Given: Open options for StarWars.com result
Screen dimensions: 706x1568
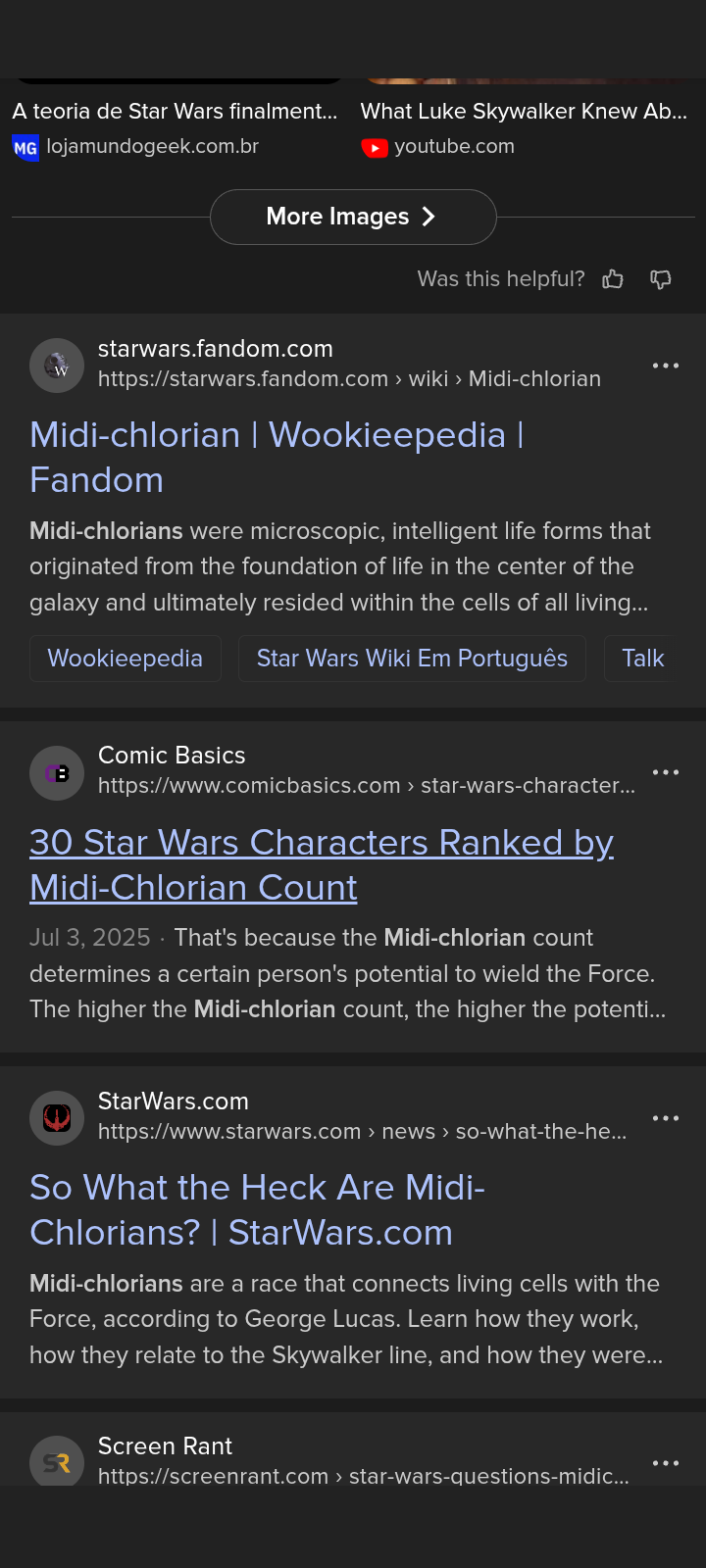Looking at the screenshot, I should click(666, 1118).
